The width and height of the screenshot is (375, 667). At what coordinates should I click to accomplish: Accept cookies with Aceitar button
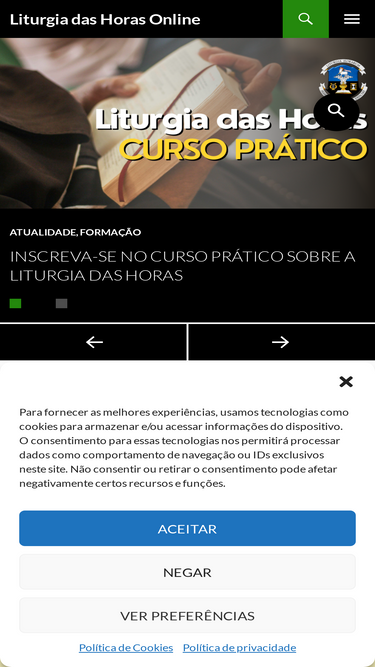(x=188, y=528)
